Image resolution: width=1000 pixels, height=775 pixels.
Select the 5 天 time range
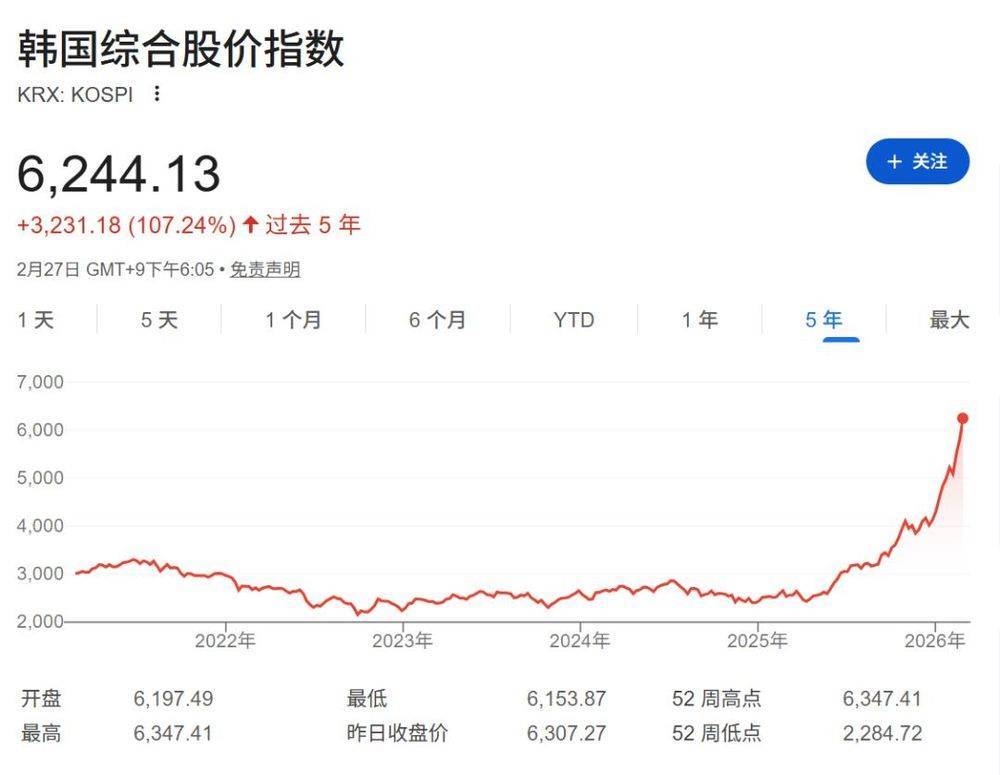point(159,320)
